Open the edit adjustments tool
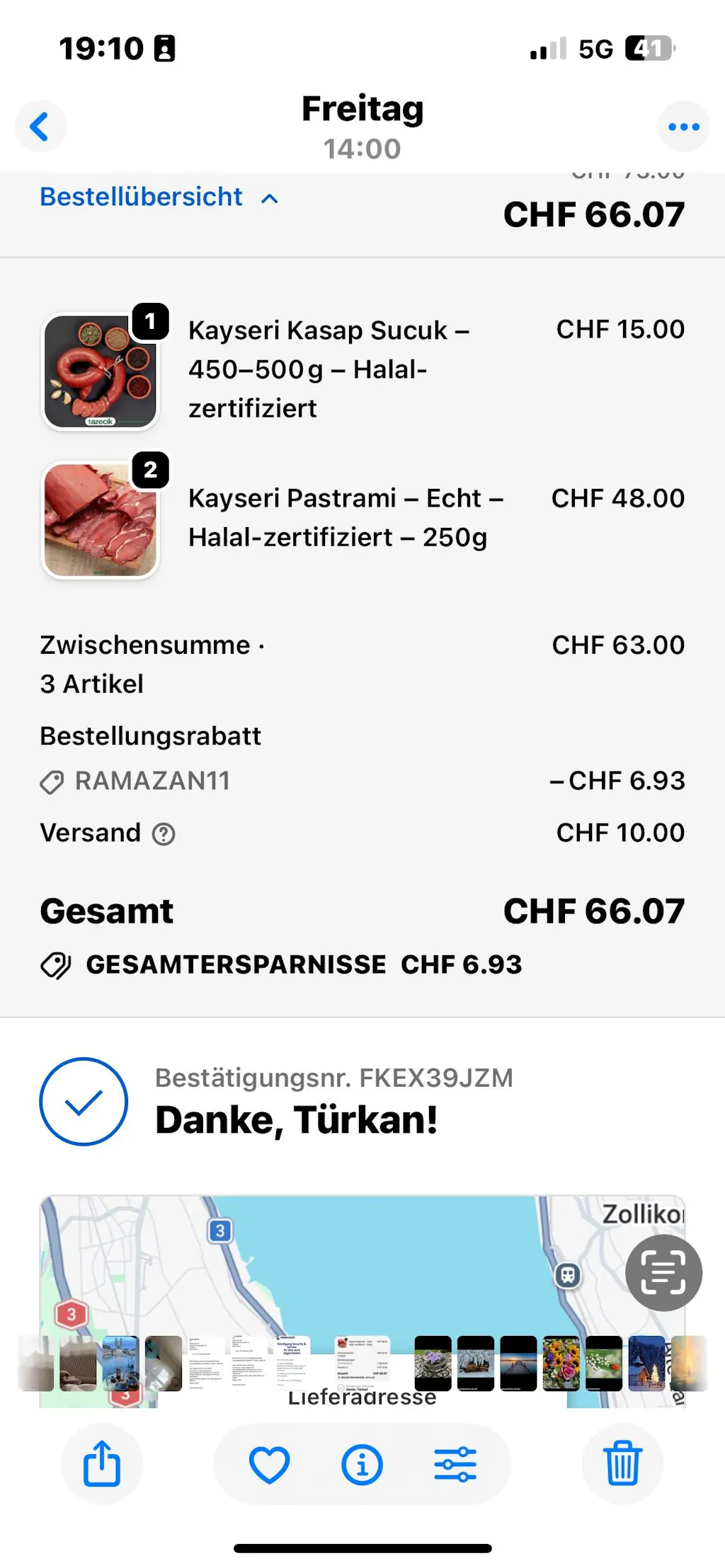 pyautogui.click(x=455, y=1463)
